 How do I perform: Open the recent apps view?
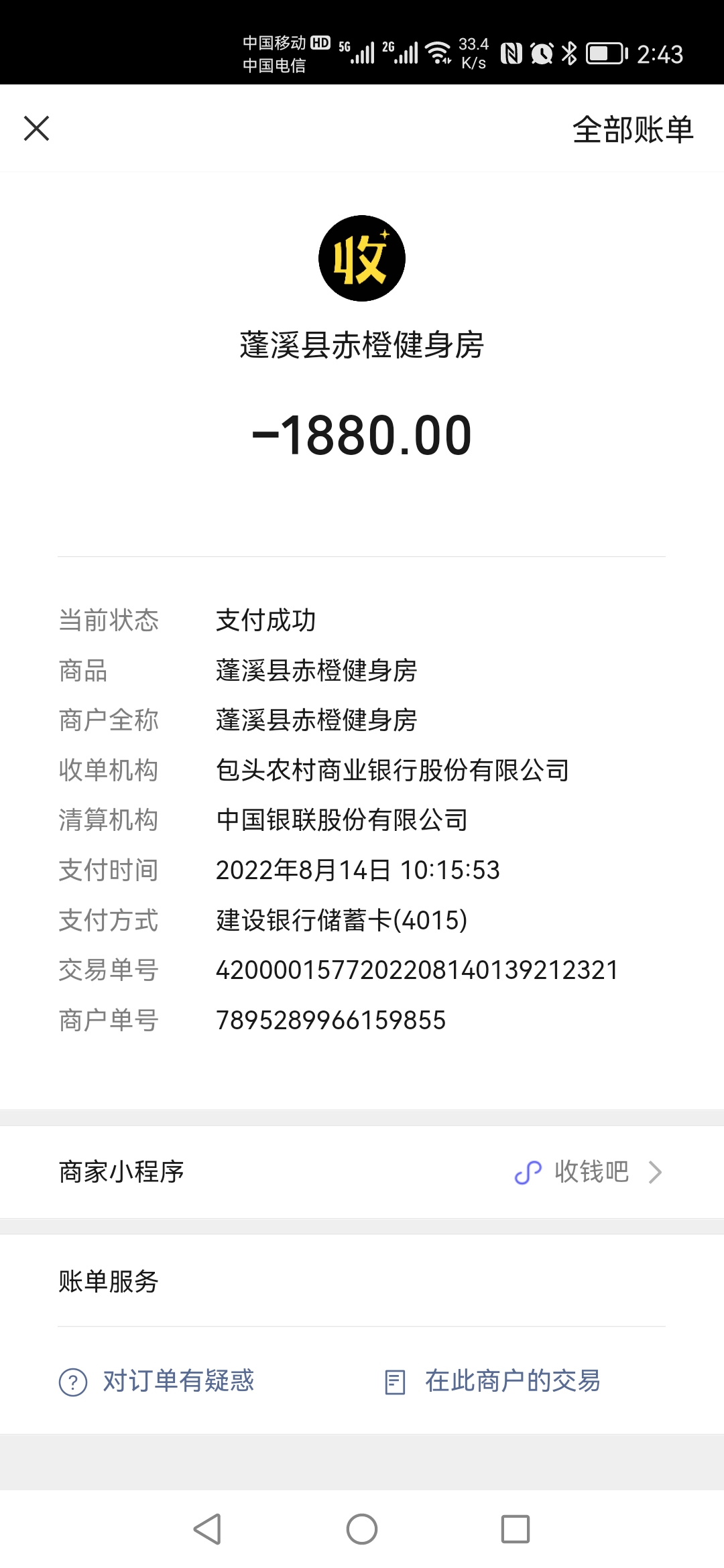516,1529
